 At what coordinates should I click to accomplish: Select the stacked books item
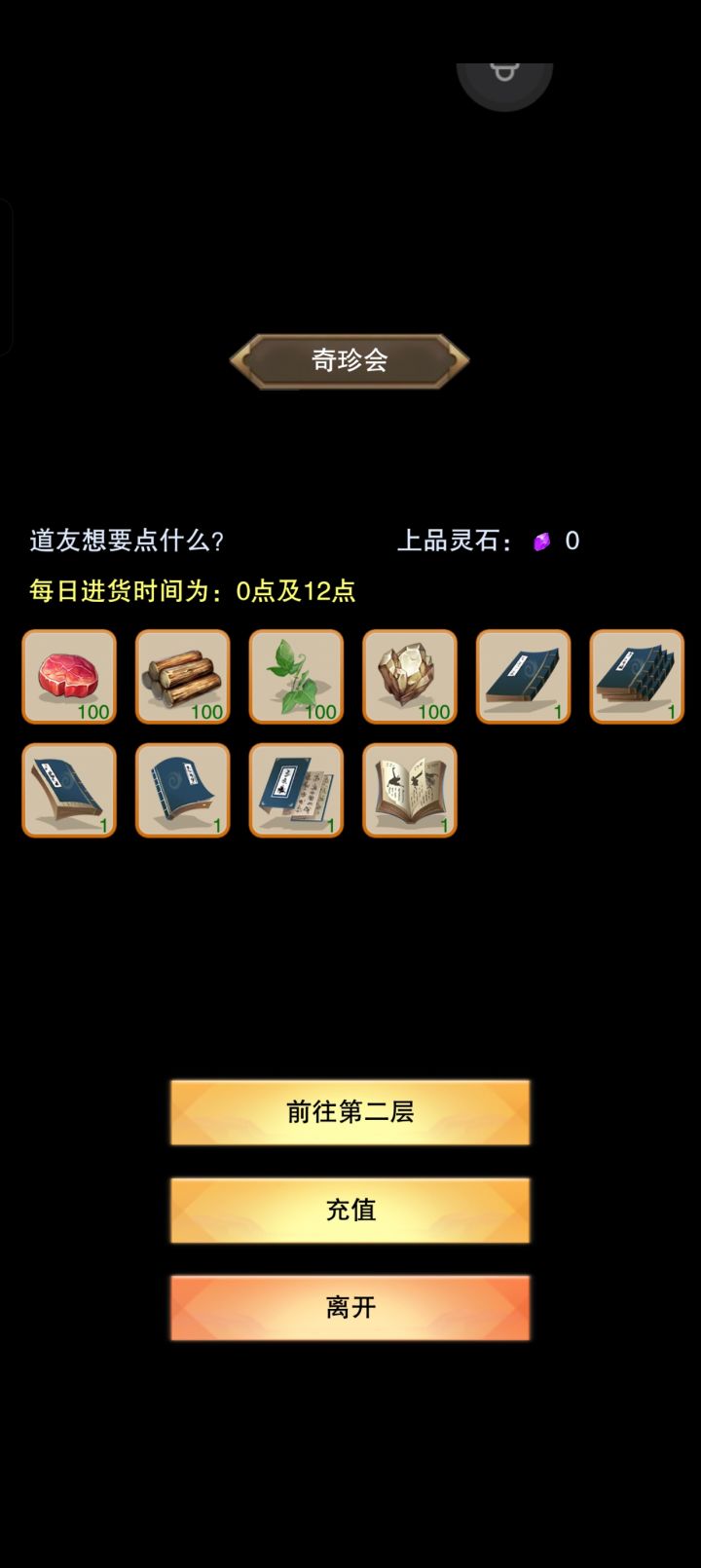[635, 676]
